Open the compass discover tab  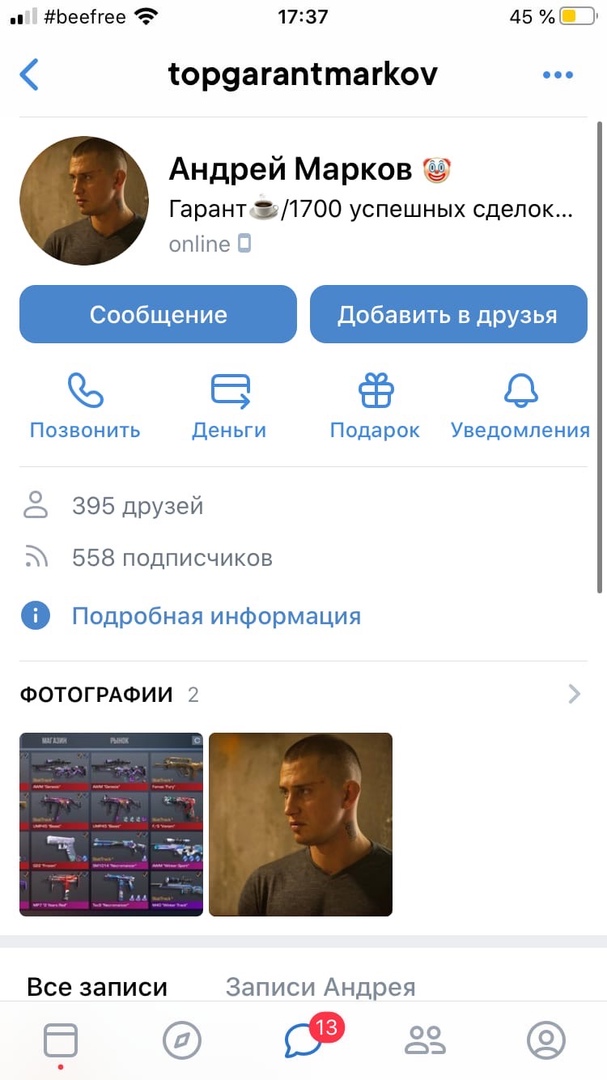pyautogui.click(x=182, y=1041)
